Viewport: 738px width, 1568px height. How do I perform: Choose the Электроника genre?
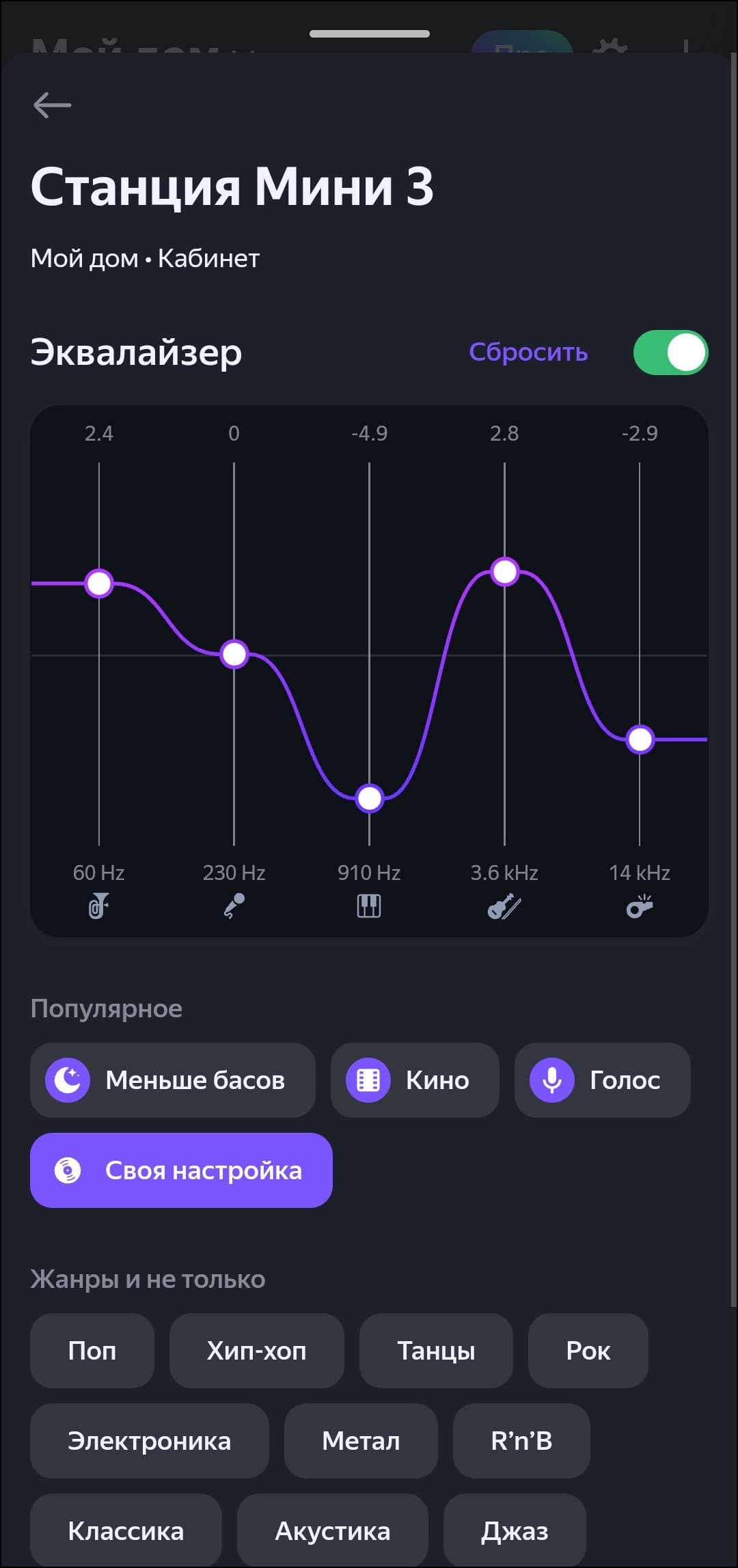coord(149,1441)
